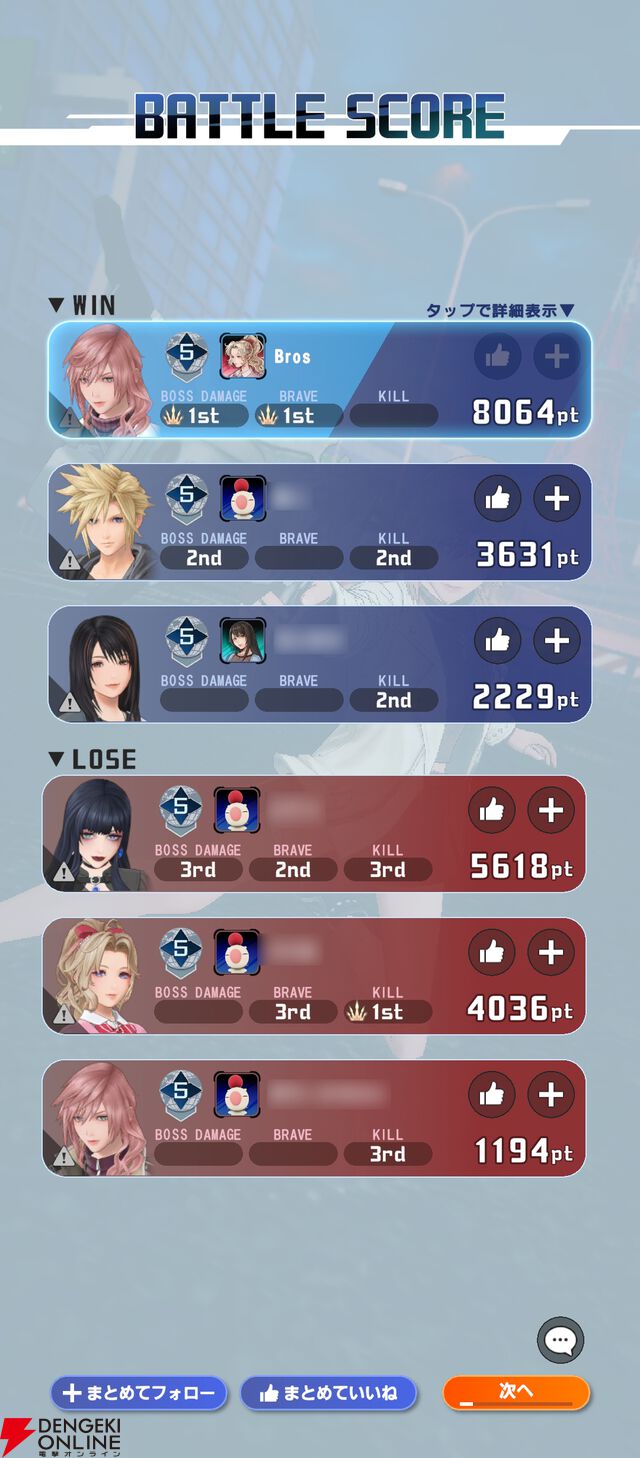Image resolution: width=640 pixels, height=1458 pixels.
Task: Follow the player with 1194pt
Action: [551, 1095]
